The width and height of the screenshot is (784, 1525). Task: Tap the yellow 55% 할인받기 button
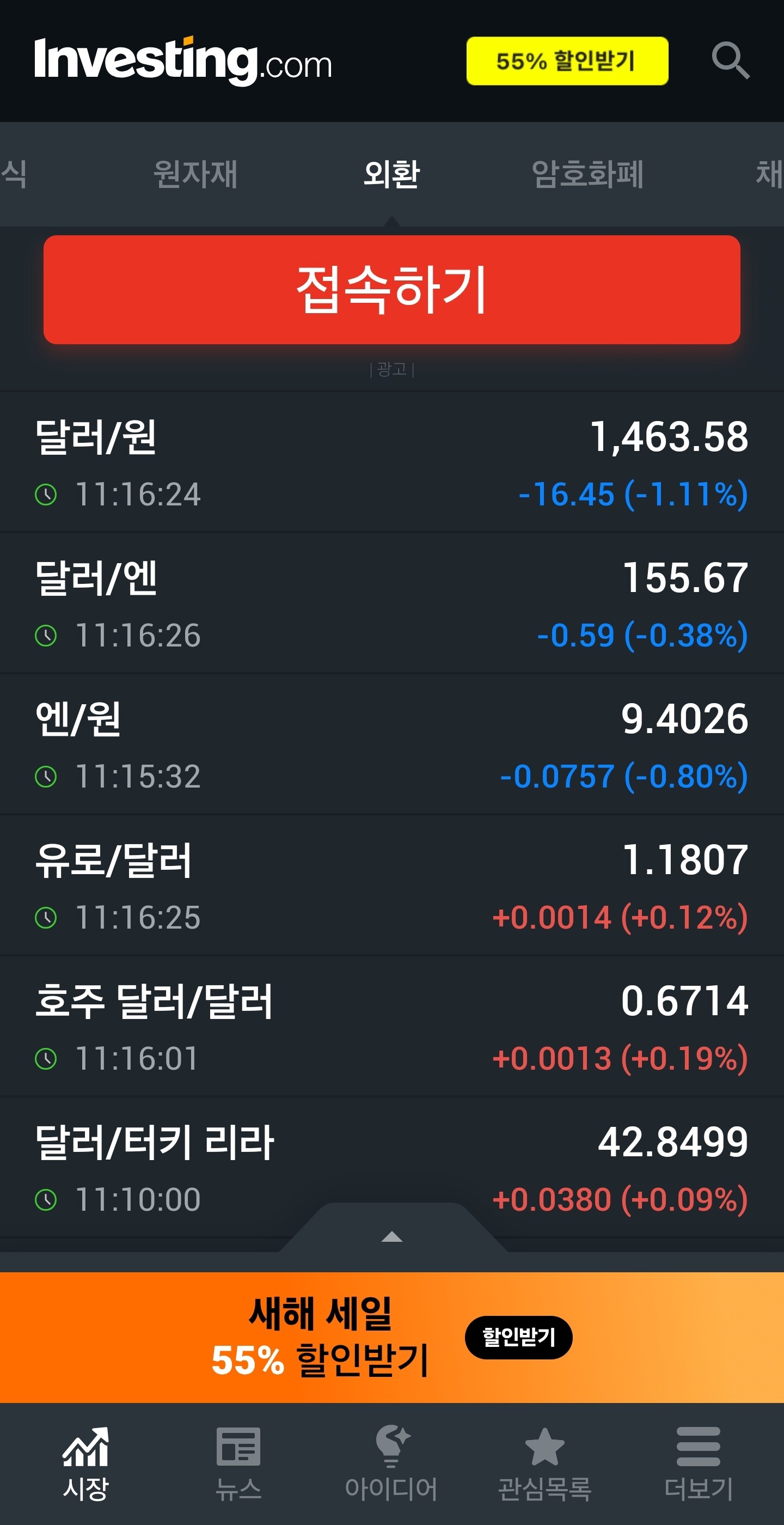[567, 61]
